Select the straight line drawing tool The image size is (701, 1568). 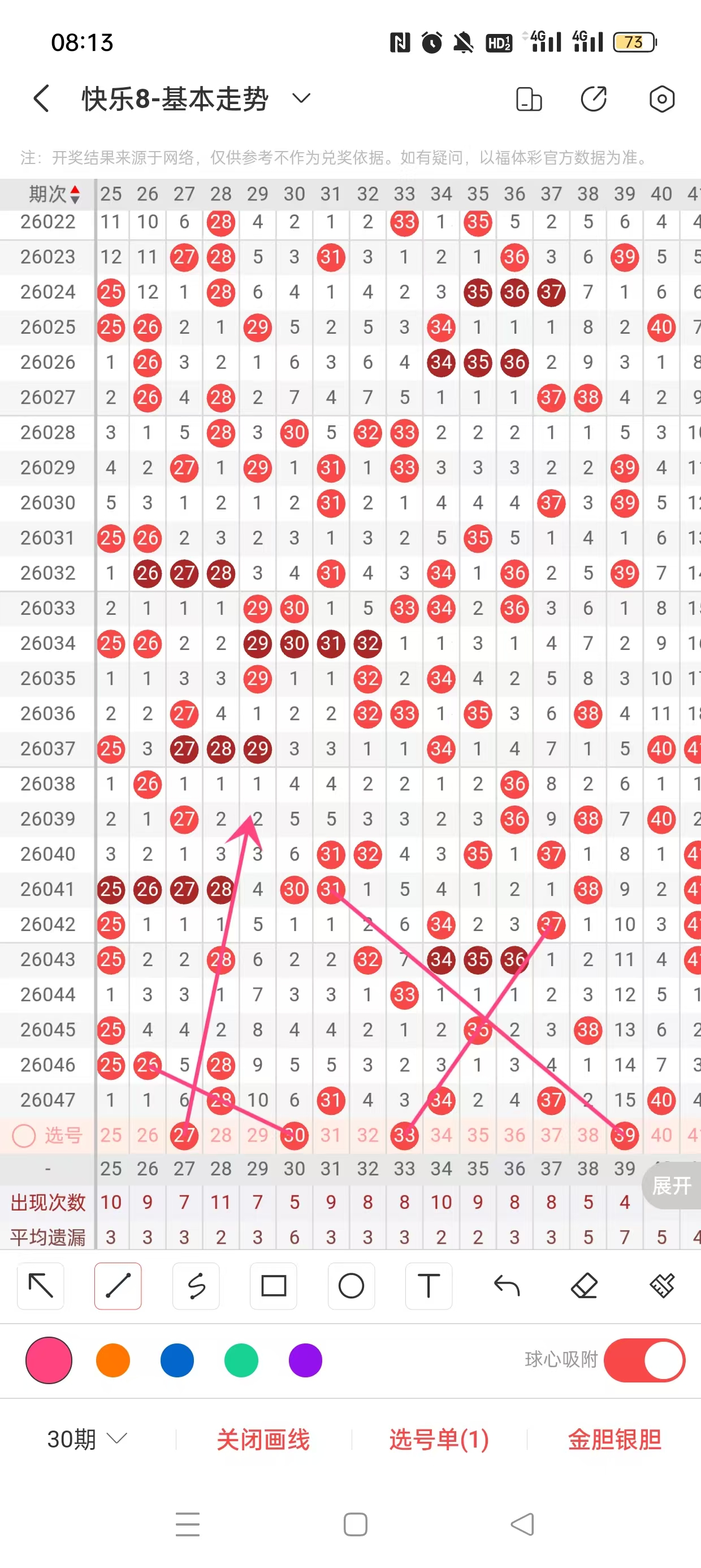118,1286
